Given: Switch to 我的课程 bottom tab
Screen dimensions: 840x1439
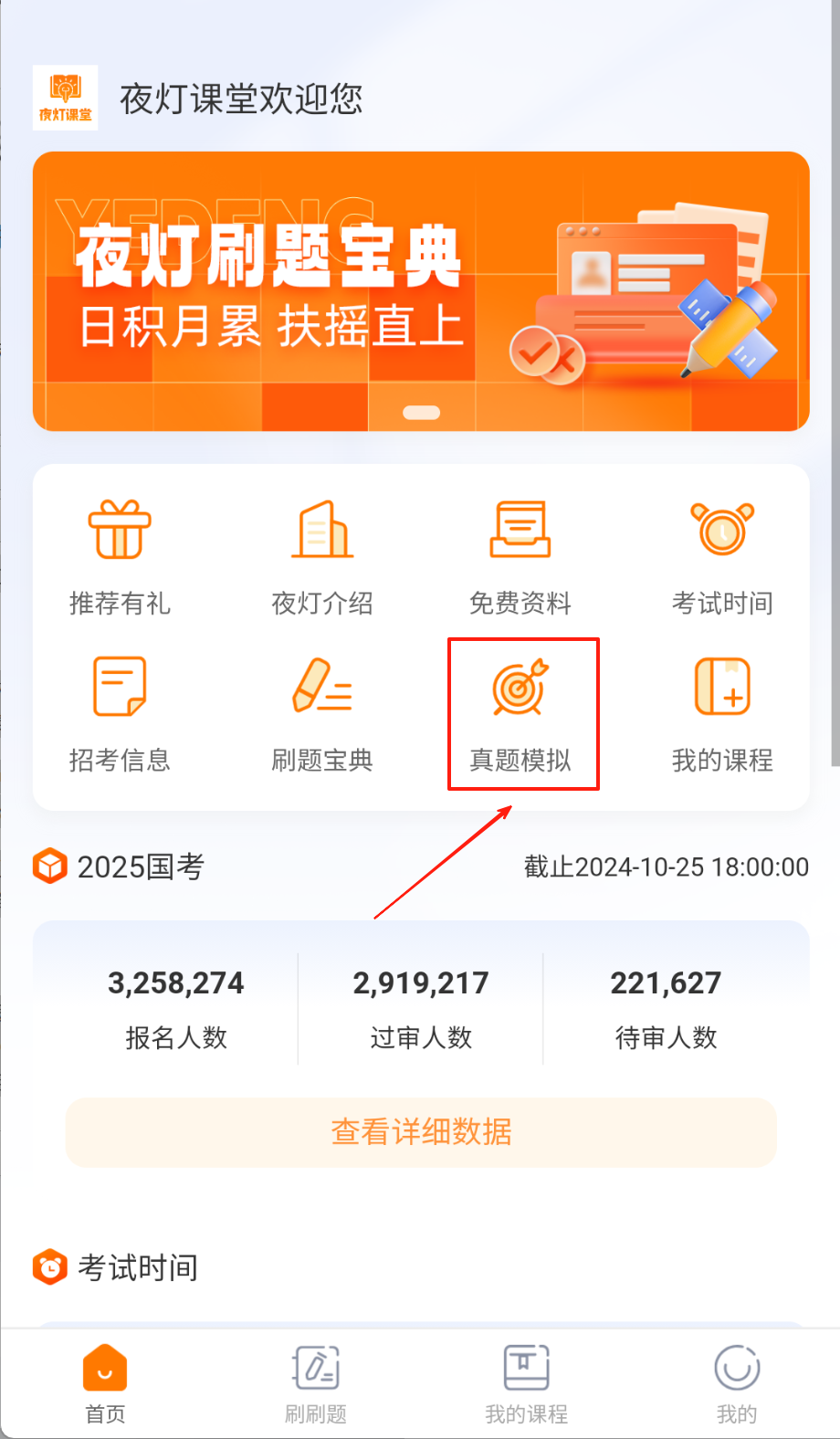Looking at the screenshot, I should (x=526, y=1383).
